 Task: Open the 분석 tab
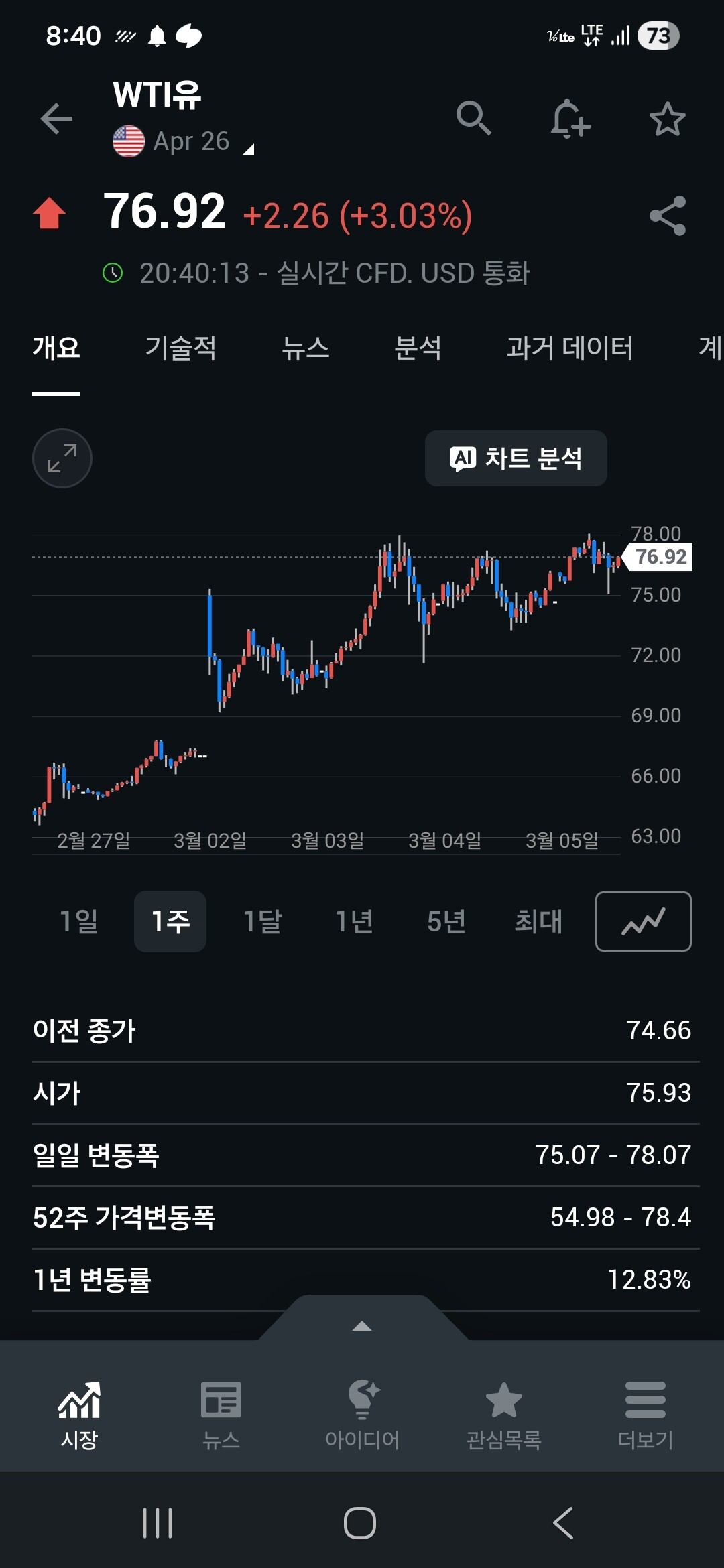418,348
